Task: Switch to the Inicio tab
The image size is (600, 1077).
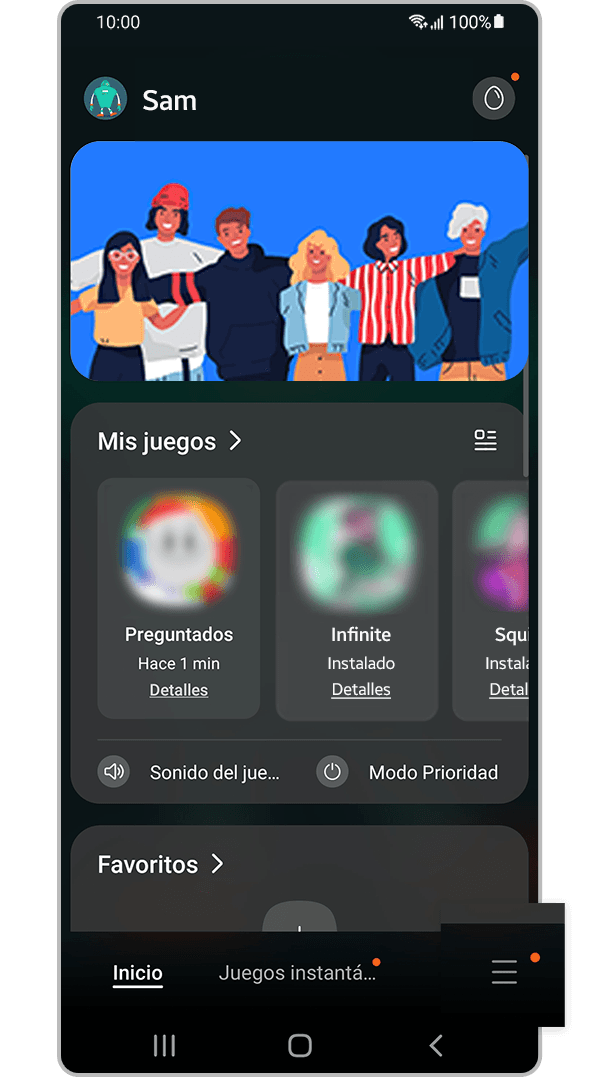Action: coord(138,972)
